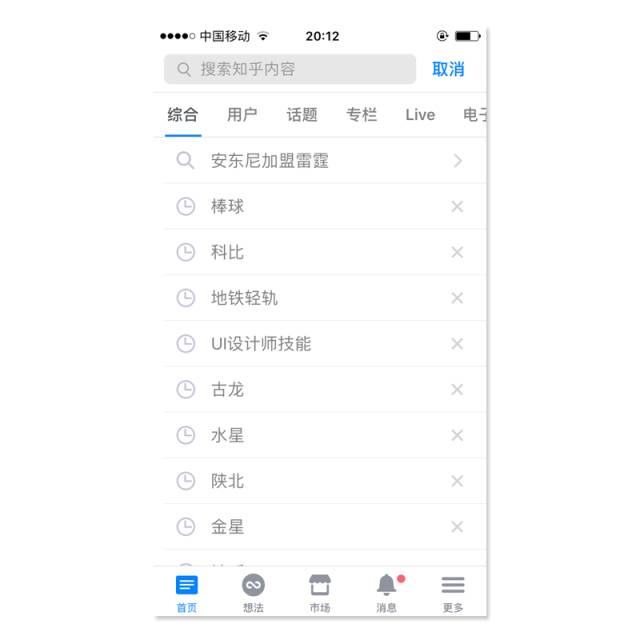This screenshot has height=640, width=640.
Task: Select the 综合 tab
Action: pos(183,115)
